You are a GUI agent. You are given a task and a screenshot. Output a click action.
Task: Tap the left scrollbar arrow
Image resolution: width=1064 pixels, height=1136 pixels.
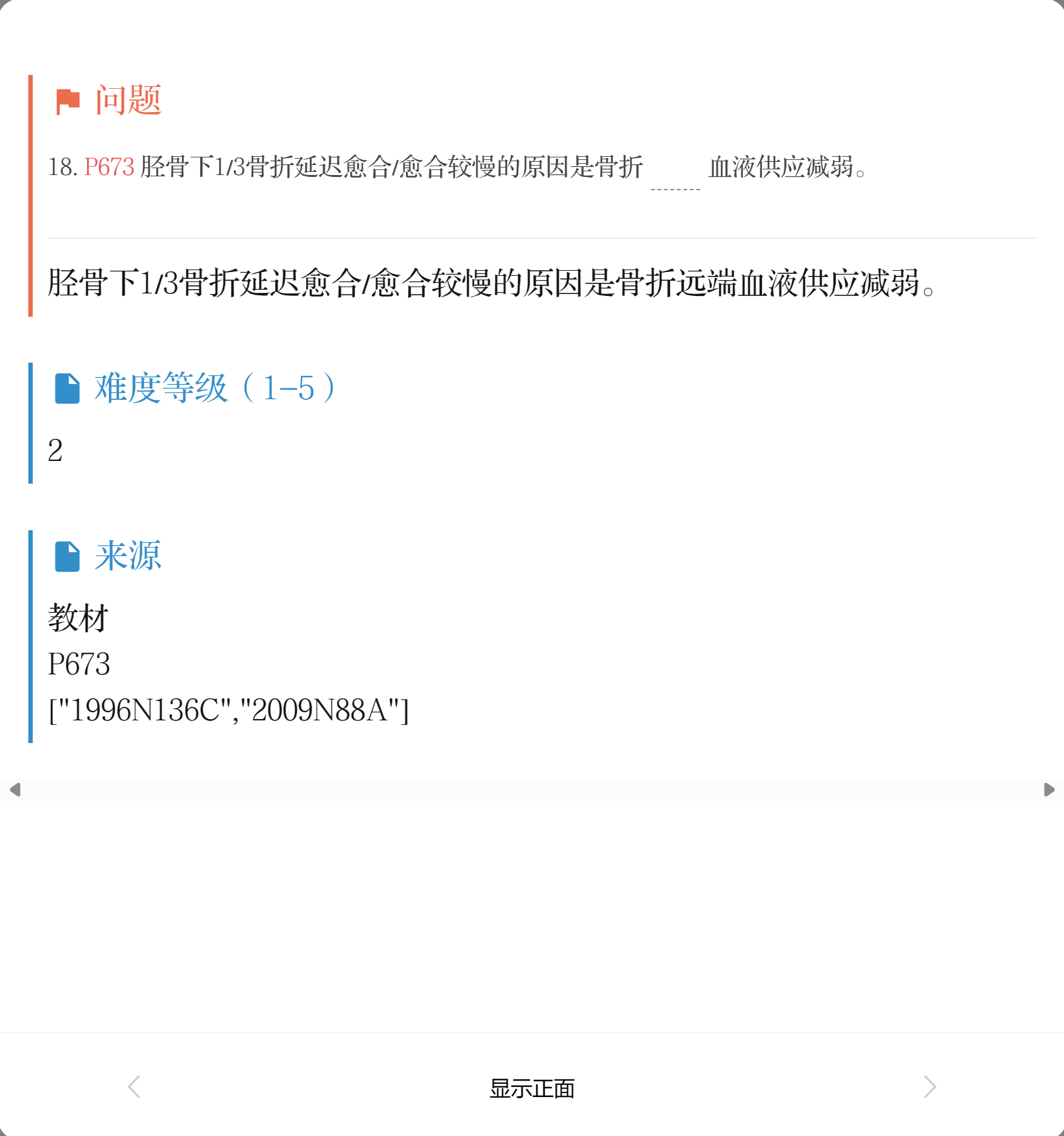pyautogui.click(x=15, y=790)
